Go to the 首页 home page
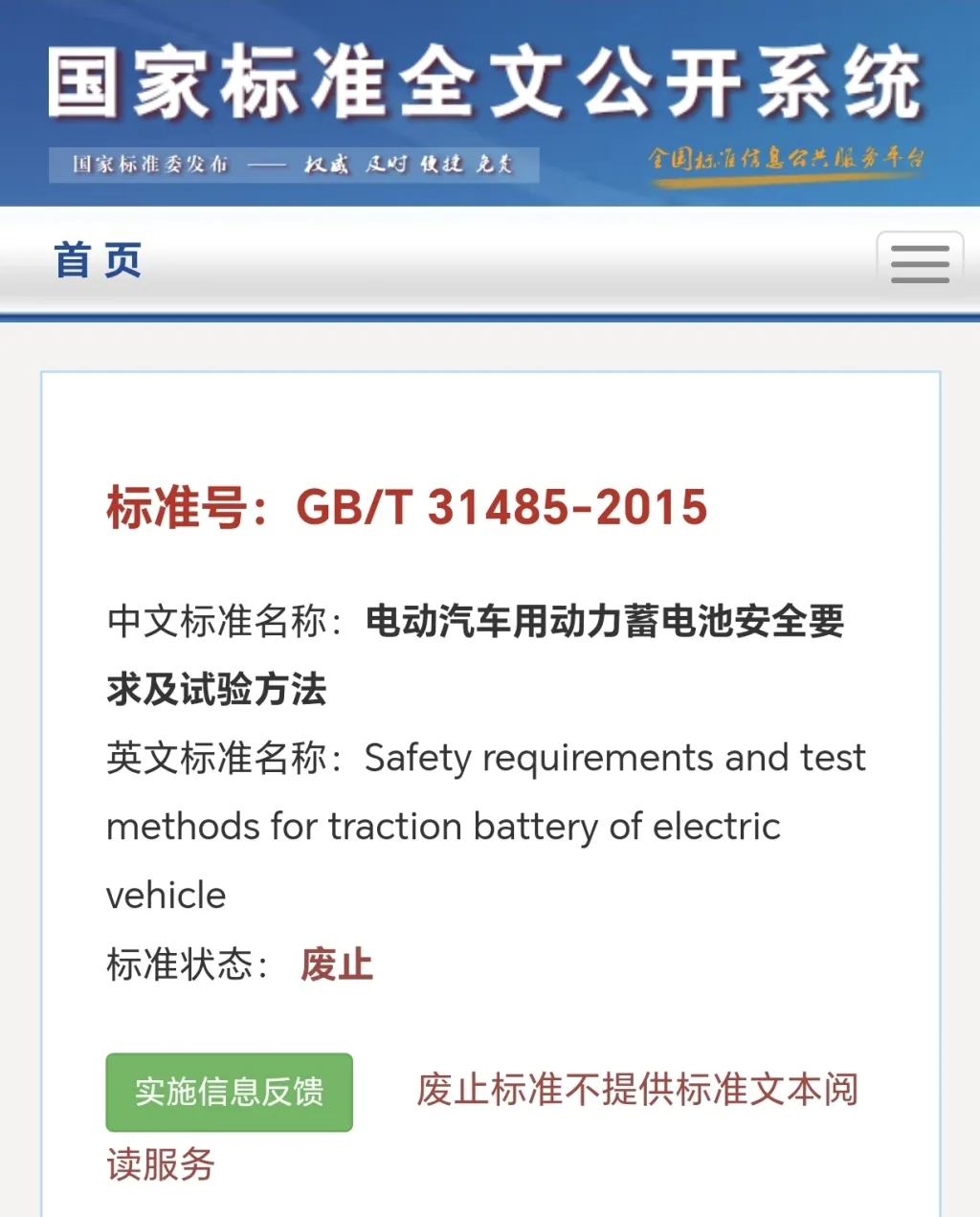 (98, 261)
